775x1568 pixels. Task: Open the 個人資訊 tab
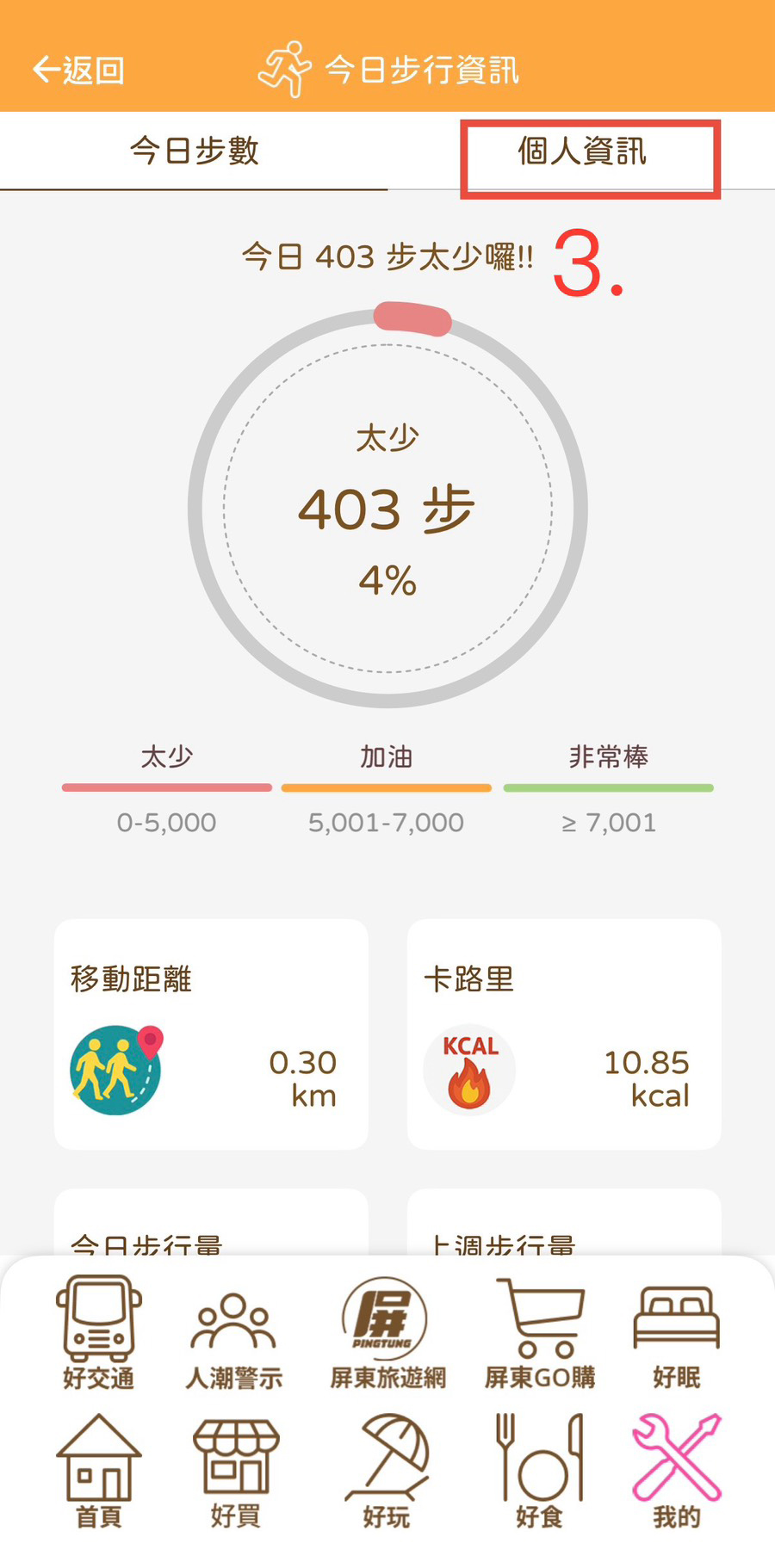(582, 152)
